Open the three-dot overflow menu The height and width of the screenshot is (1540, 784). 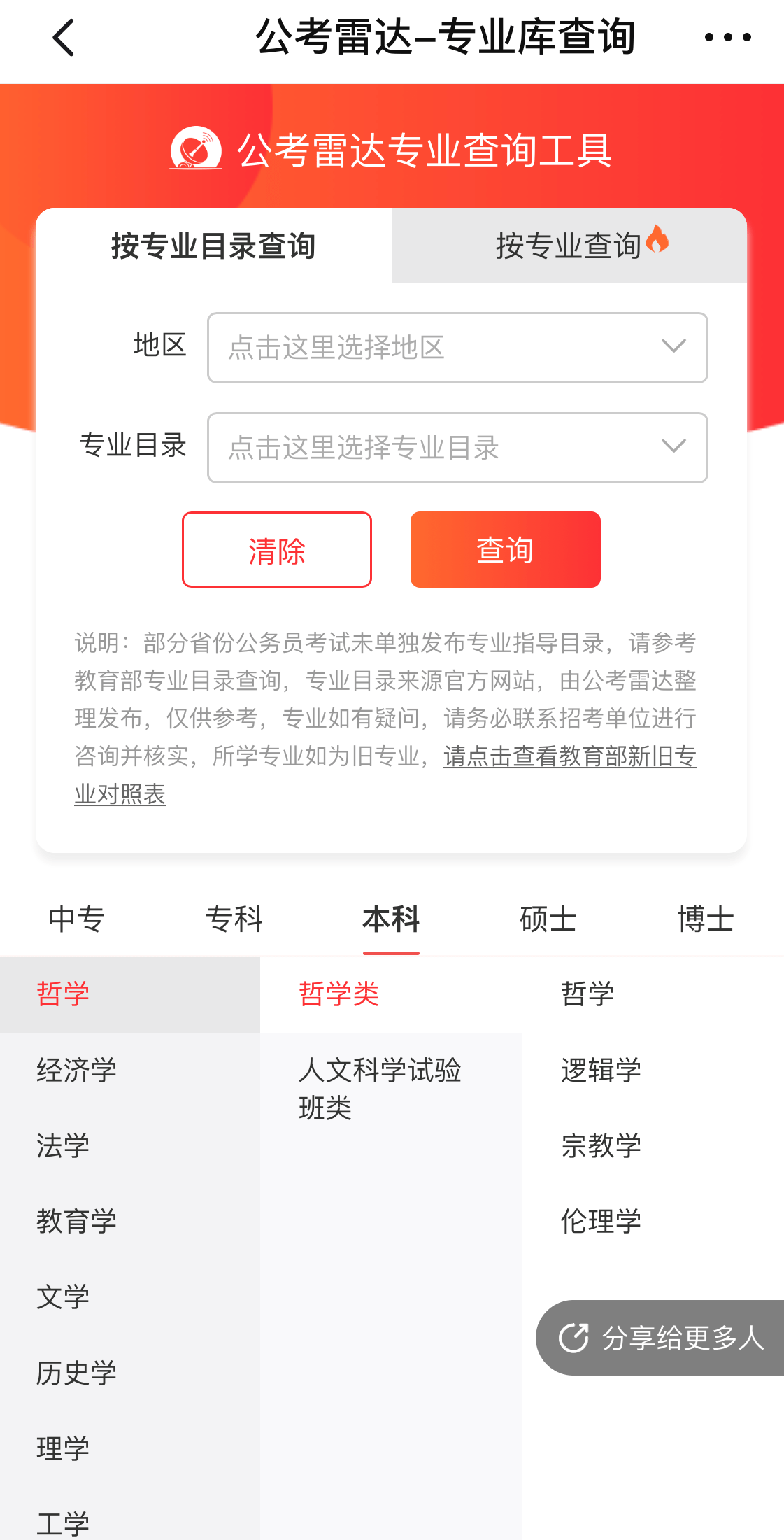[727, 38]
